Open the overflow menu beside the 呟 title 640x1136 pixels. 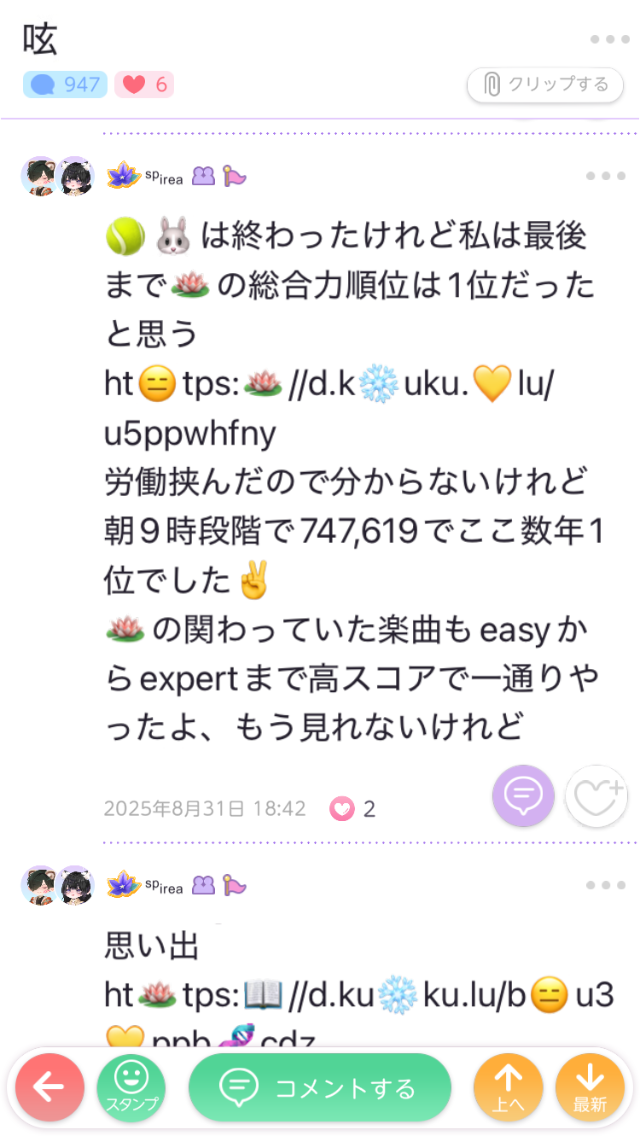(608, 40)
